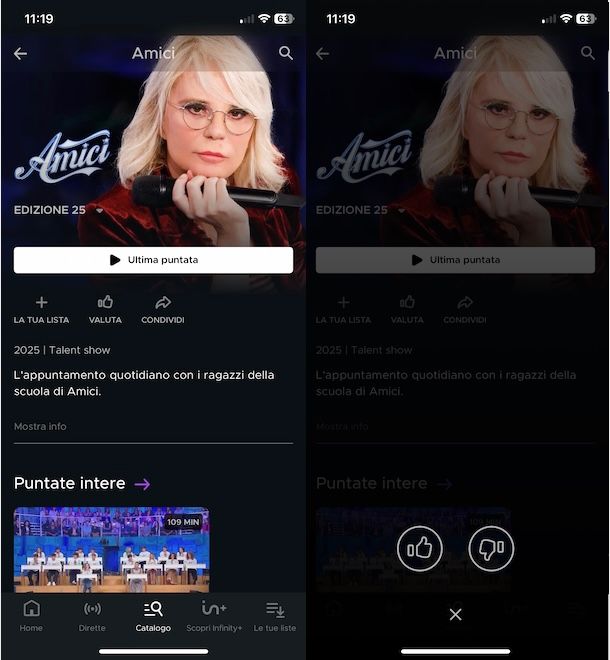
Task: Play Ultima puntata
Action: coord(153,260)
